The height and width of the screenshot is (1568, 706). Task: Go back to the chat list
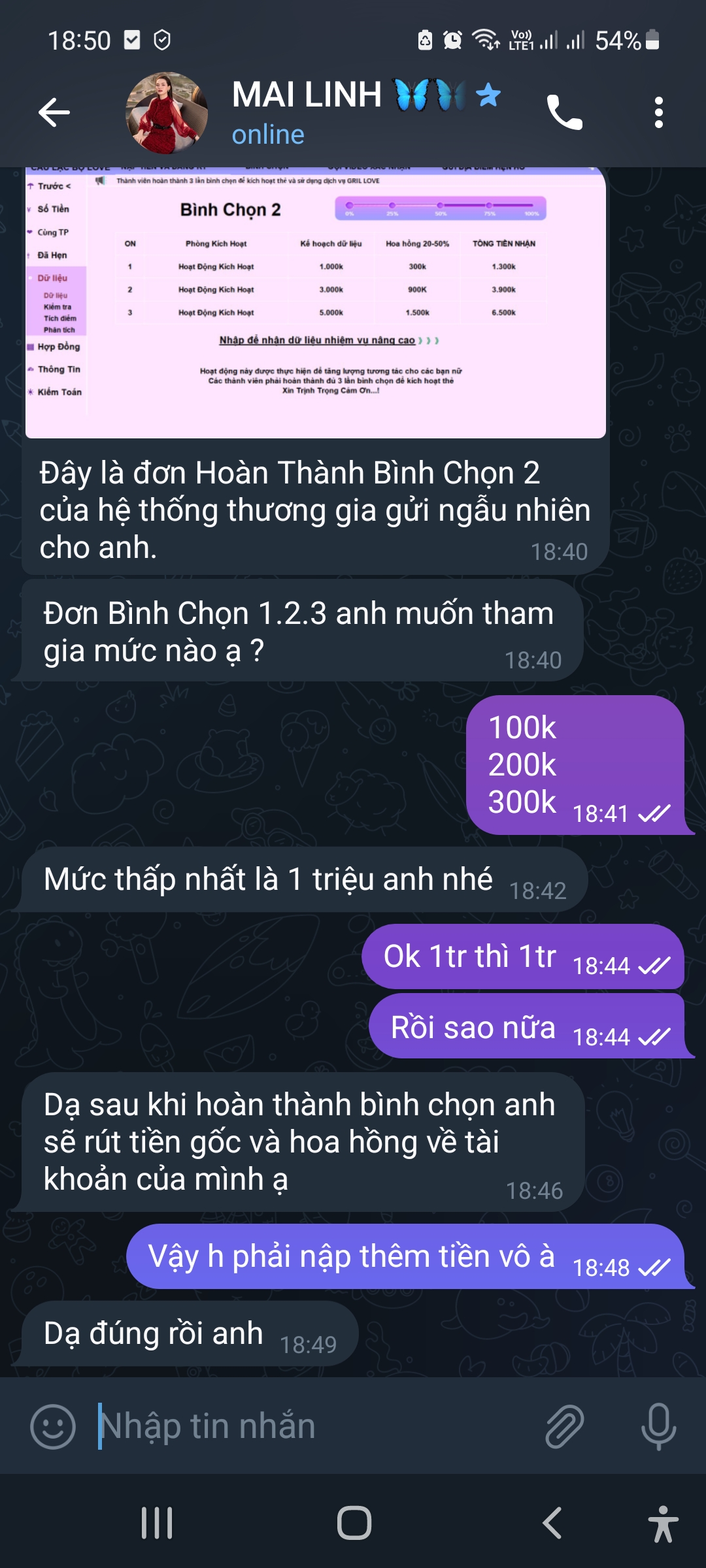click(x=54, y=112)
